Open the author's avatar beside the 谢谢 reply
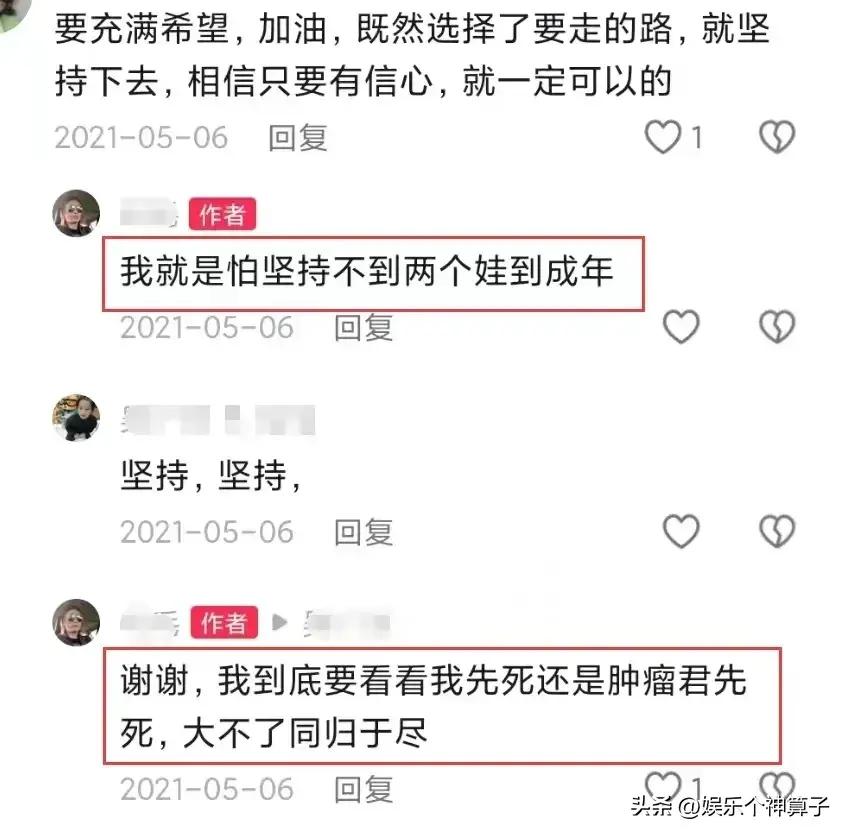This screenshot has height=836, width=848. (77, 623)
